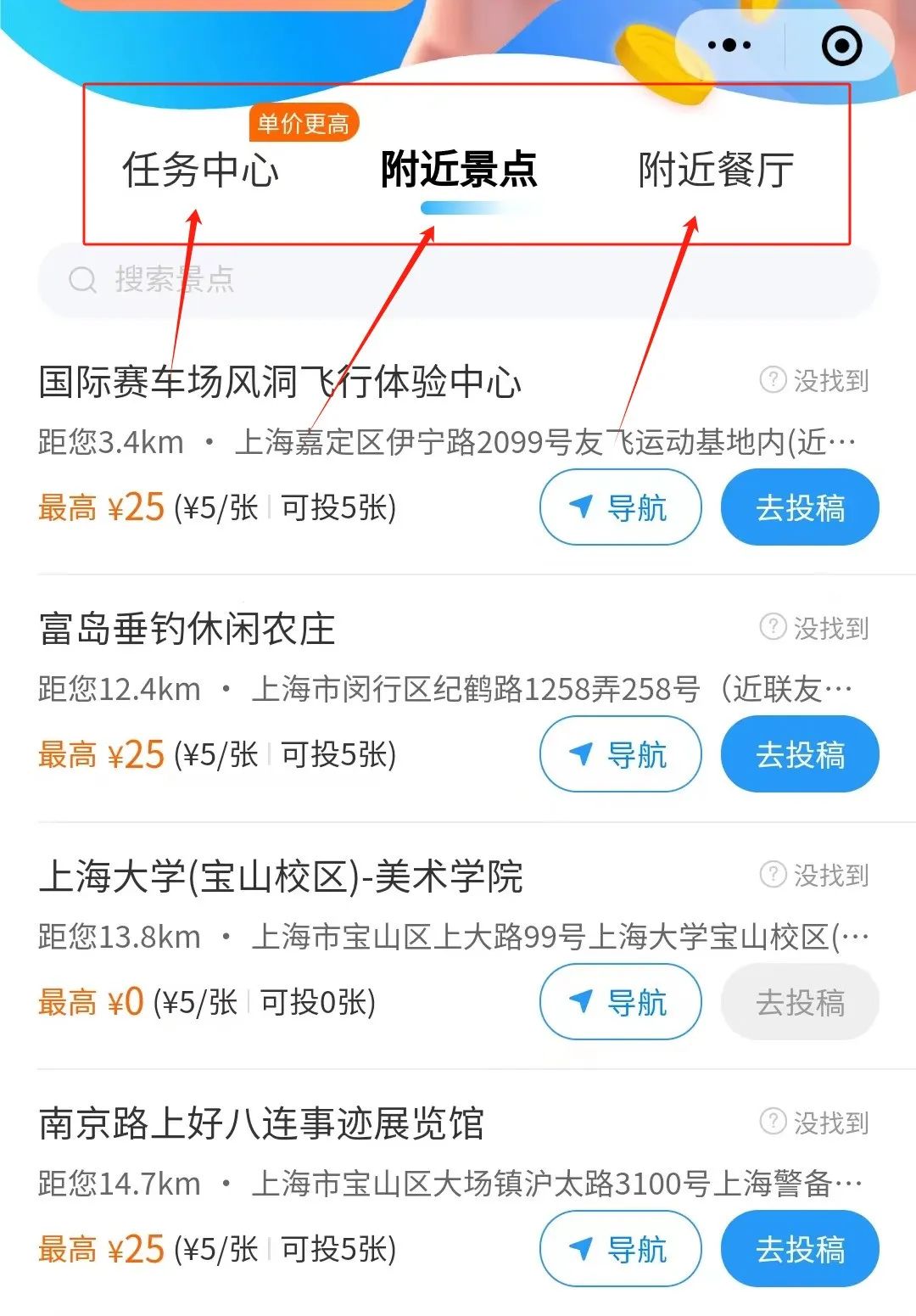Report 没找到 for 富岛垂钓休闲农庄
Screen dimensions: 916x1316
tap(814, 628)
